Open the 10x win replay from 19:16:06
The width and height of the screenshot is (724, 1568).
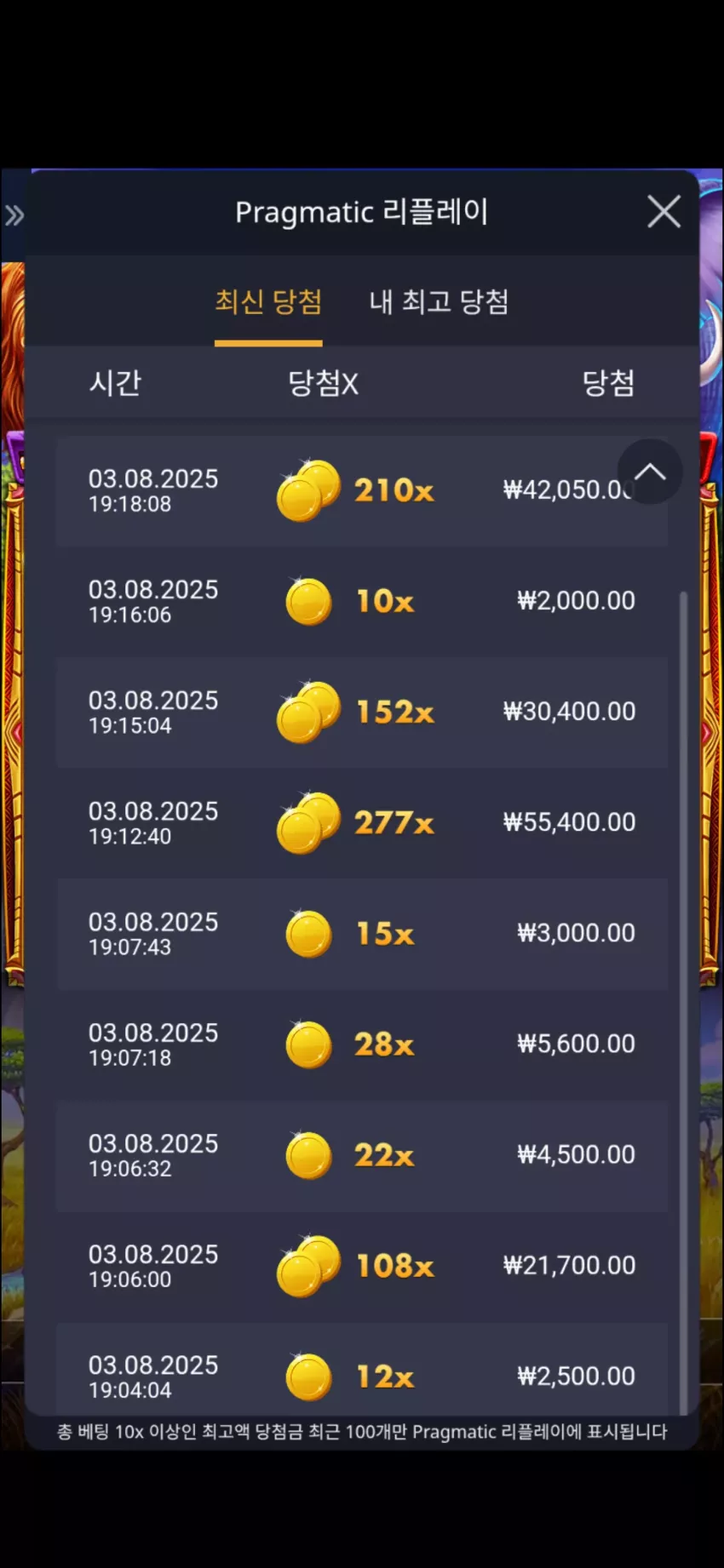click(x=362, y=601)
